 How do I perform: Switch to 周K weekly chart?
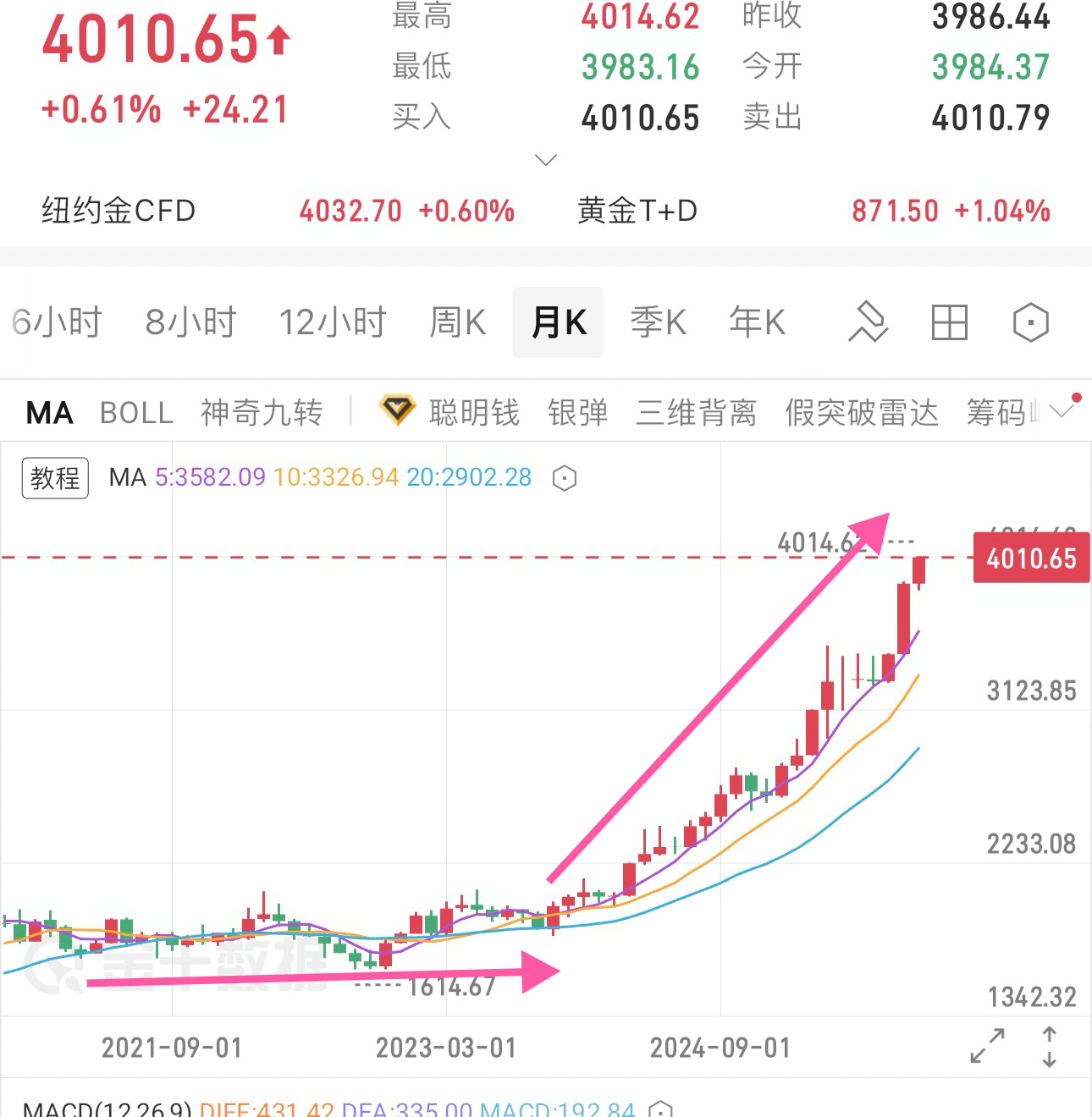tap(457, 322)
